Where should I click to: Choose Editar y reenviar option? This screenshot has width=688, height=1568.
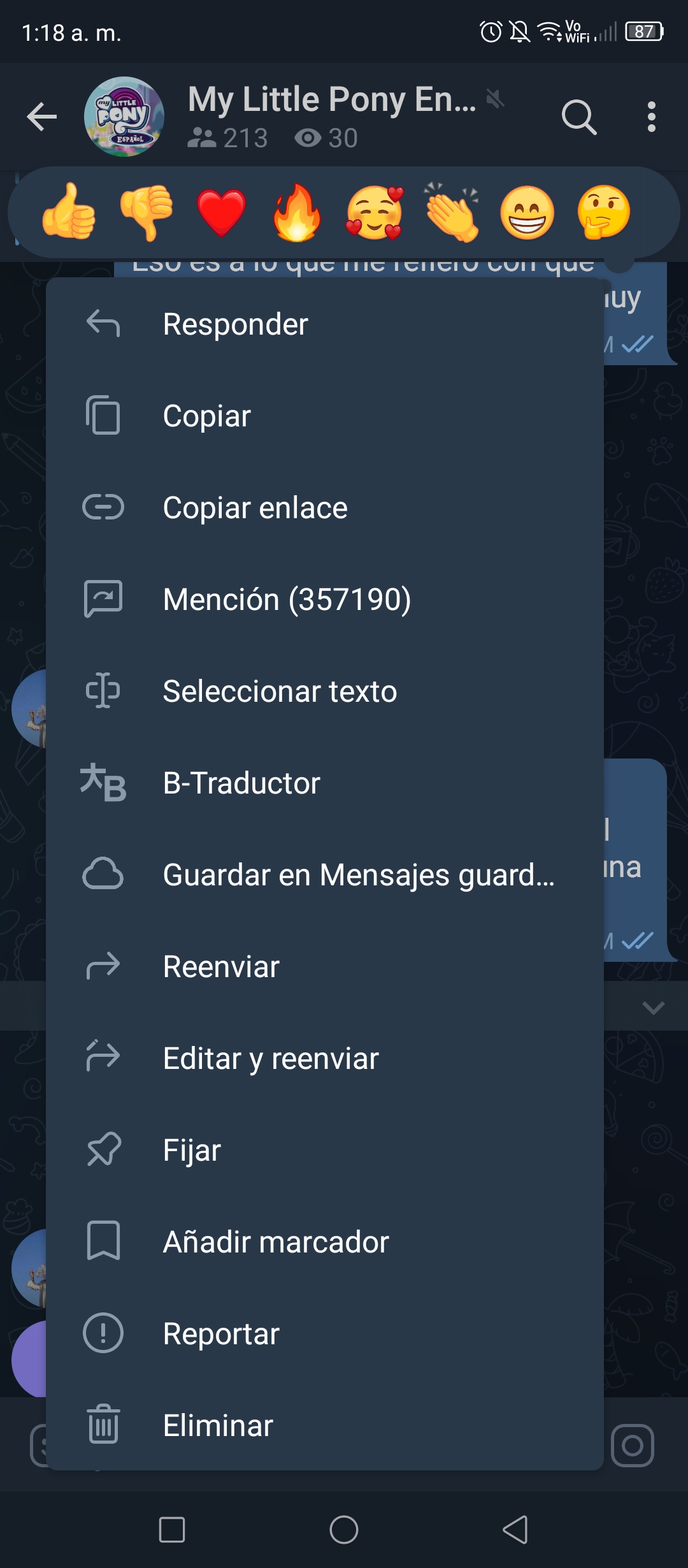click(x=325, y=1058)
